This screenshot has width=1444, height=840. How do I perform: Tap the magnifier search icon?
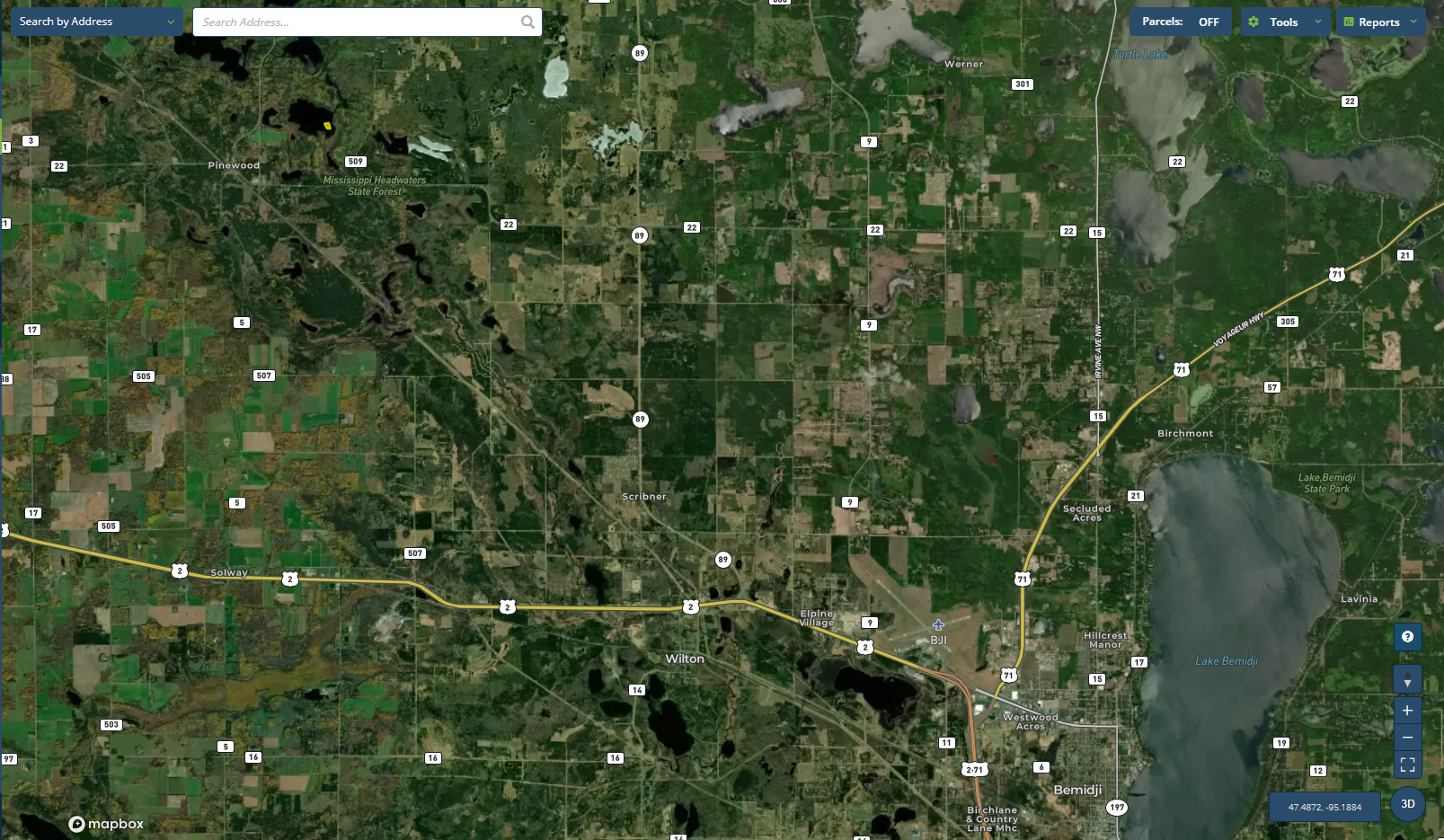click(x=527, y=22)
